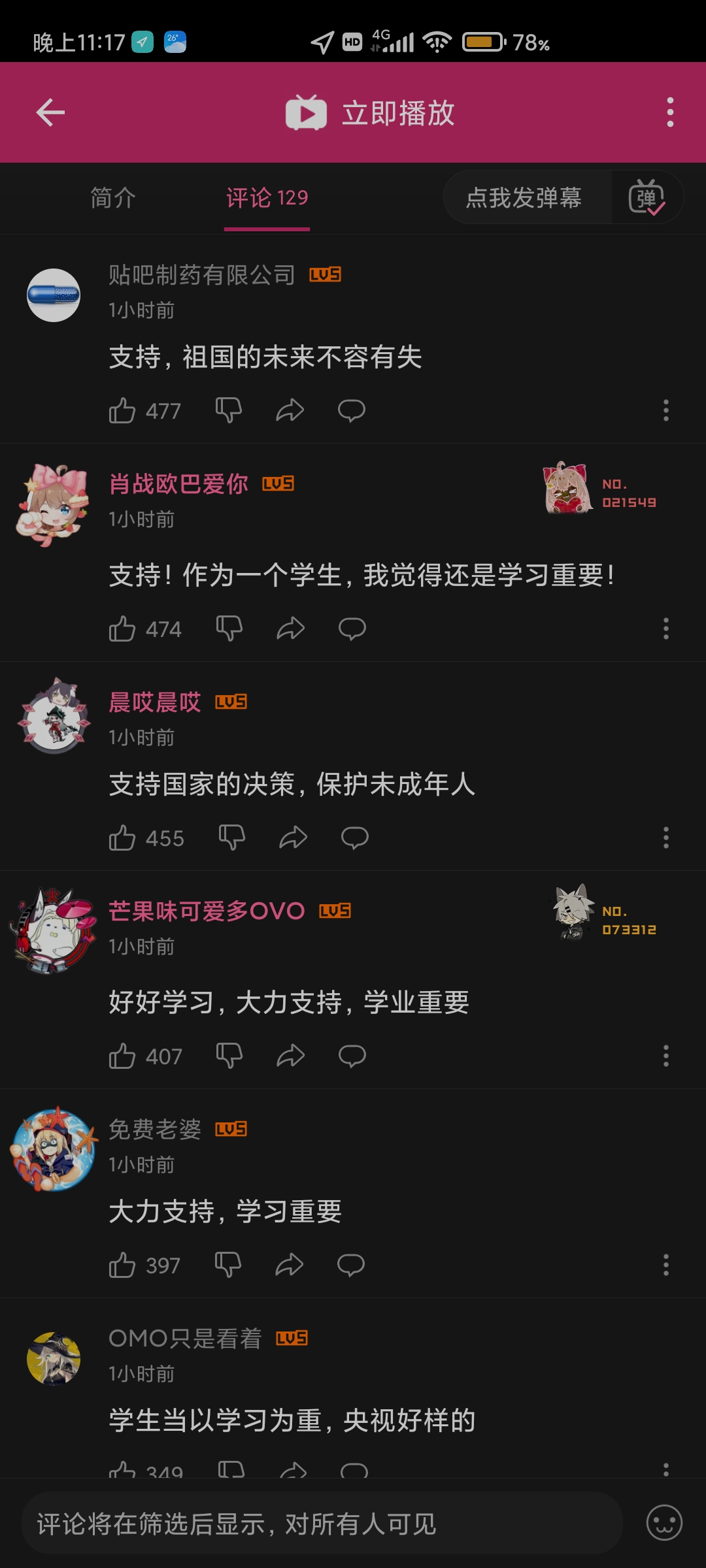Tap 立即播放 to start playback
The image size is (706, 1568).
tap(370, 112)
